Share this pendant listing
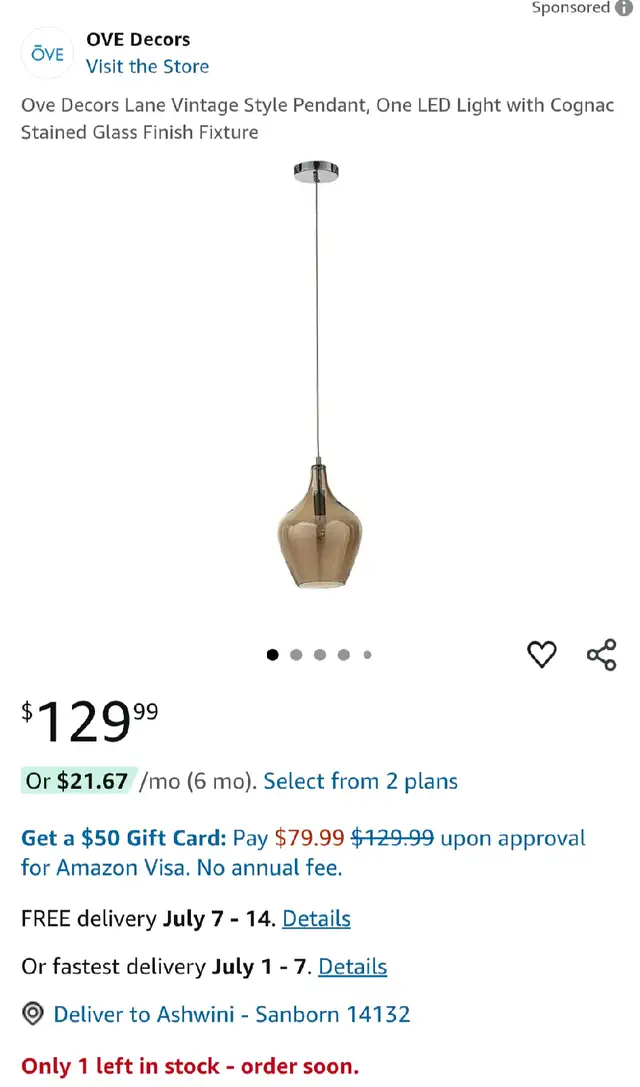Image resolution: width=640 pixels, height=1087 pixels. point(601,654)
